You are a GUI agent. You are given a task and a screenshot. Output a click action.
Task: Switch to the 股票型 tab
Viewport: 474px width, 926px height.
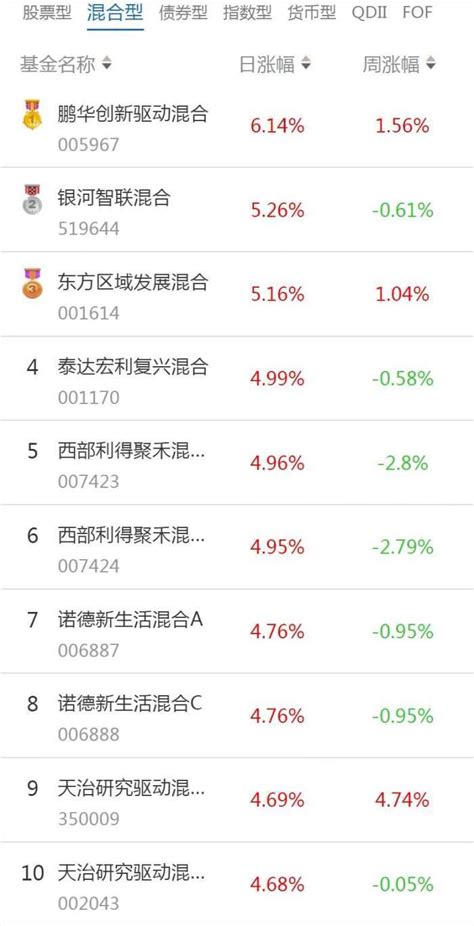coord(47,12)
